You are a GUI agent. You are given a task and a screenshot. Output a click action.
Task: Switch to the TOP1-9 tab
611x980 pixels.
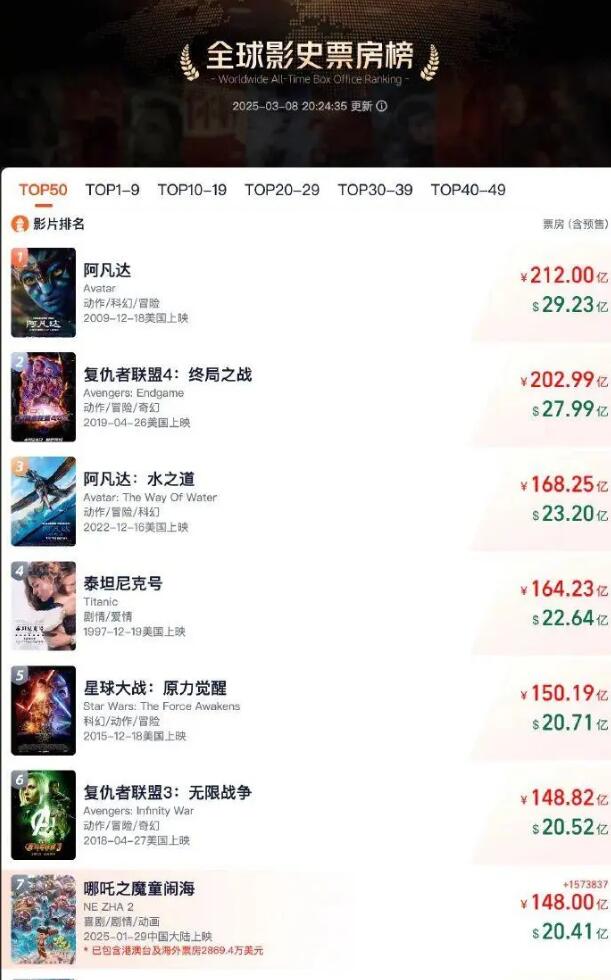[x=112, y=189]
